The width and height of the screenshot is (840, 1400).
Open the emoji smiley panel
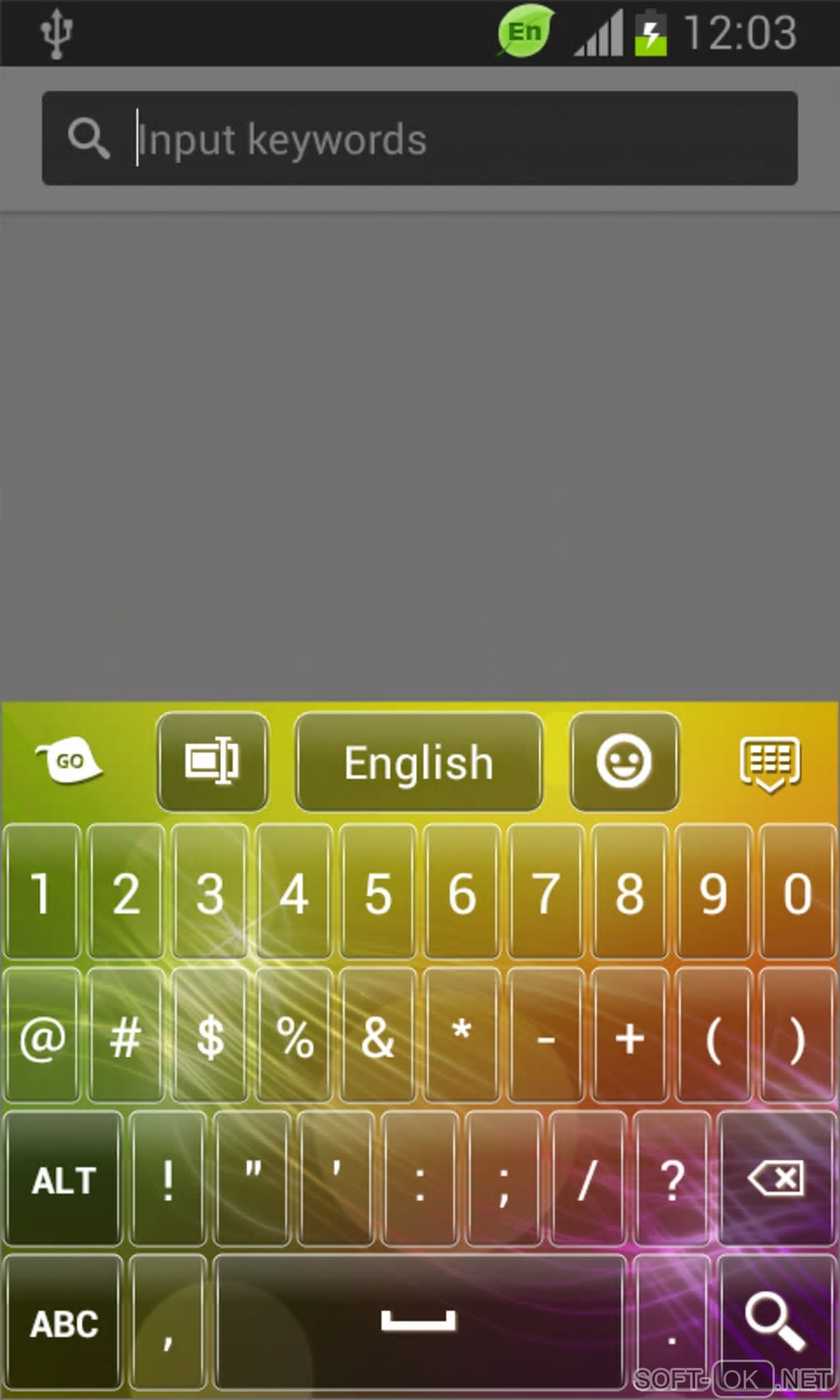coord(623,761)
